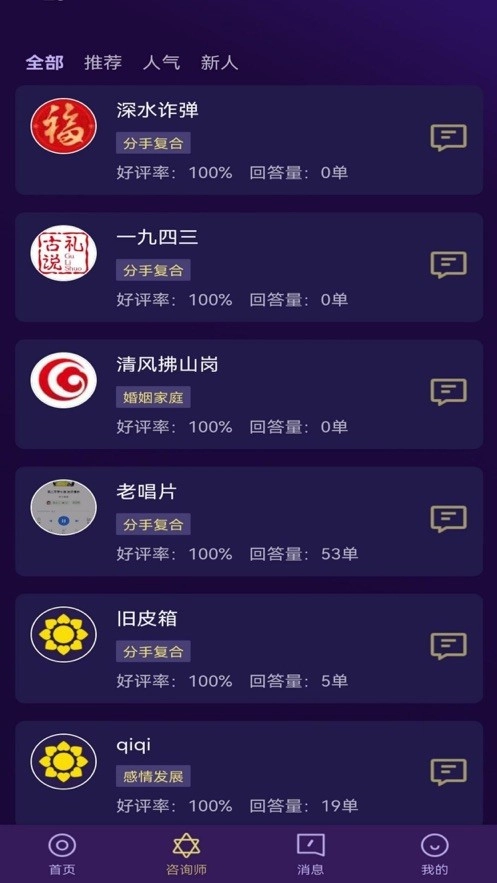Chat with 深水炸弹 using message icon
Image resolution: width=497 pixels, height=883 pixels.
click(449, 137)
